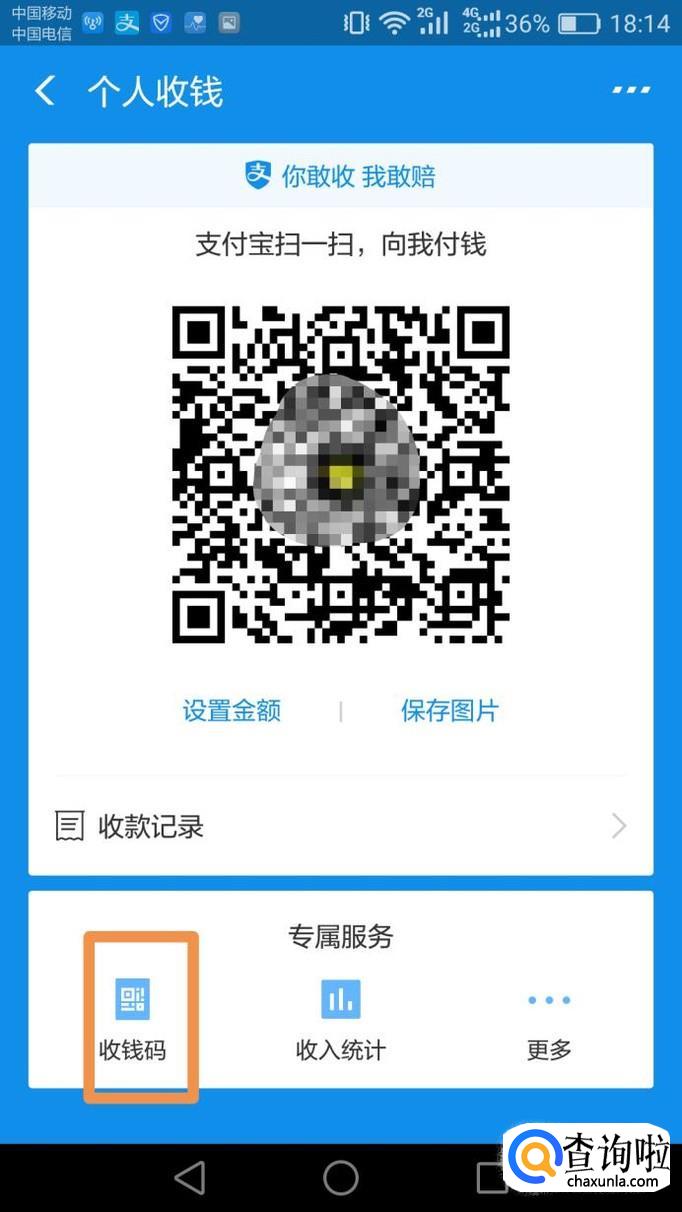Open 收款记录 payment records

pos(340,826)
